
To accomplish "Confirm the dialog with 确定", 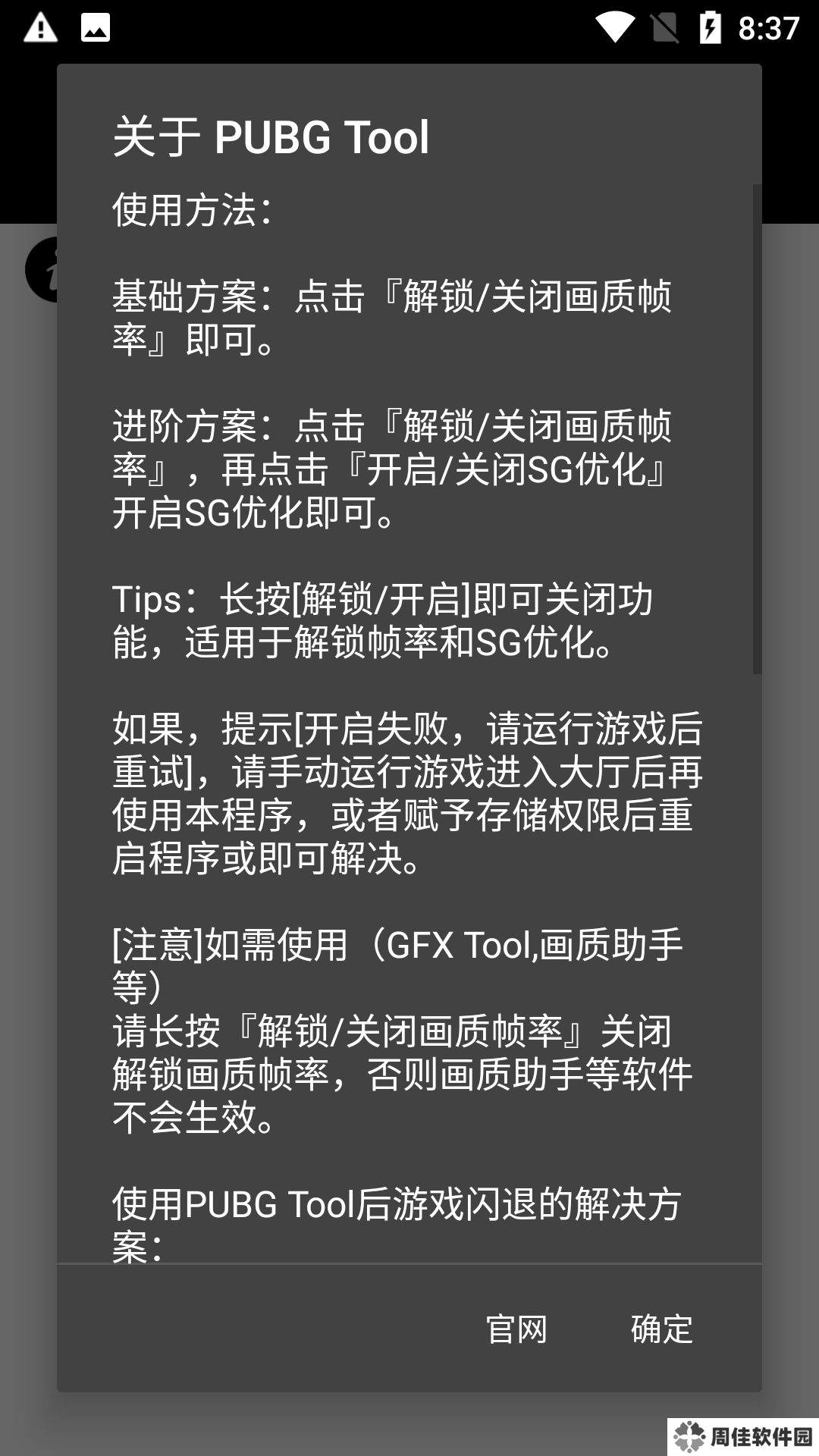I will tap(661, 1329).
